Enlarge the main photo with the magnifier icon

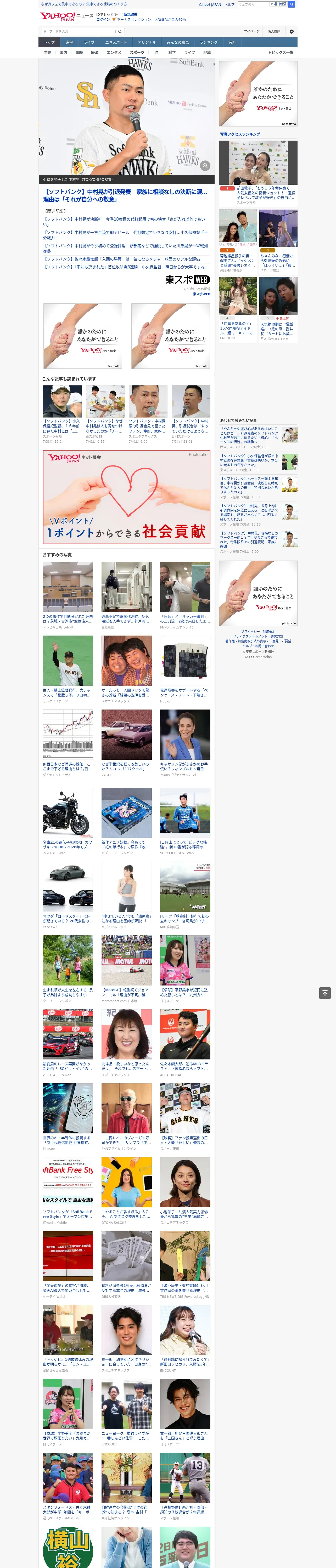[x=205, y=166]
